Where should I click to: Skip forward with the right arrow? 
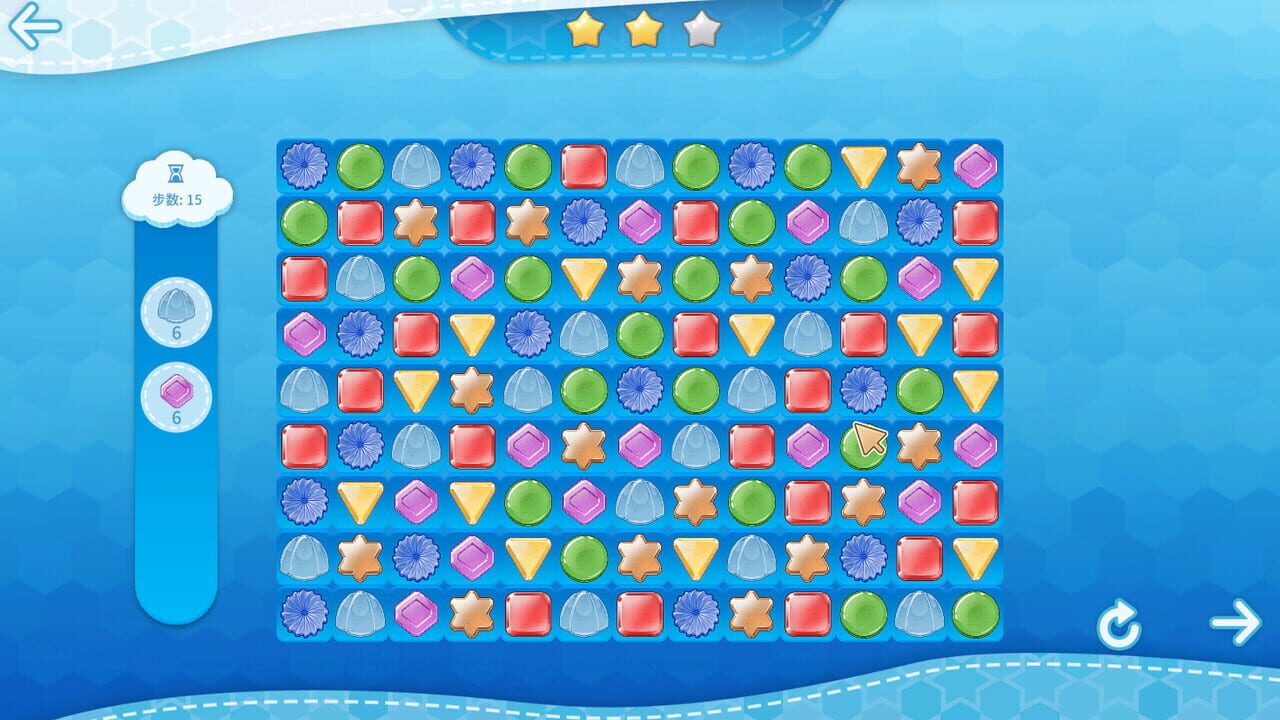[1235, 622]
